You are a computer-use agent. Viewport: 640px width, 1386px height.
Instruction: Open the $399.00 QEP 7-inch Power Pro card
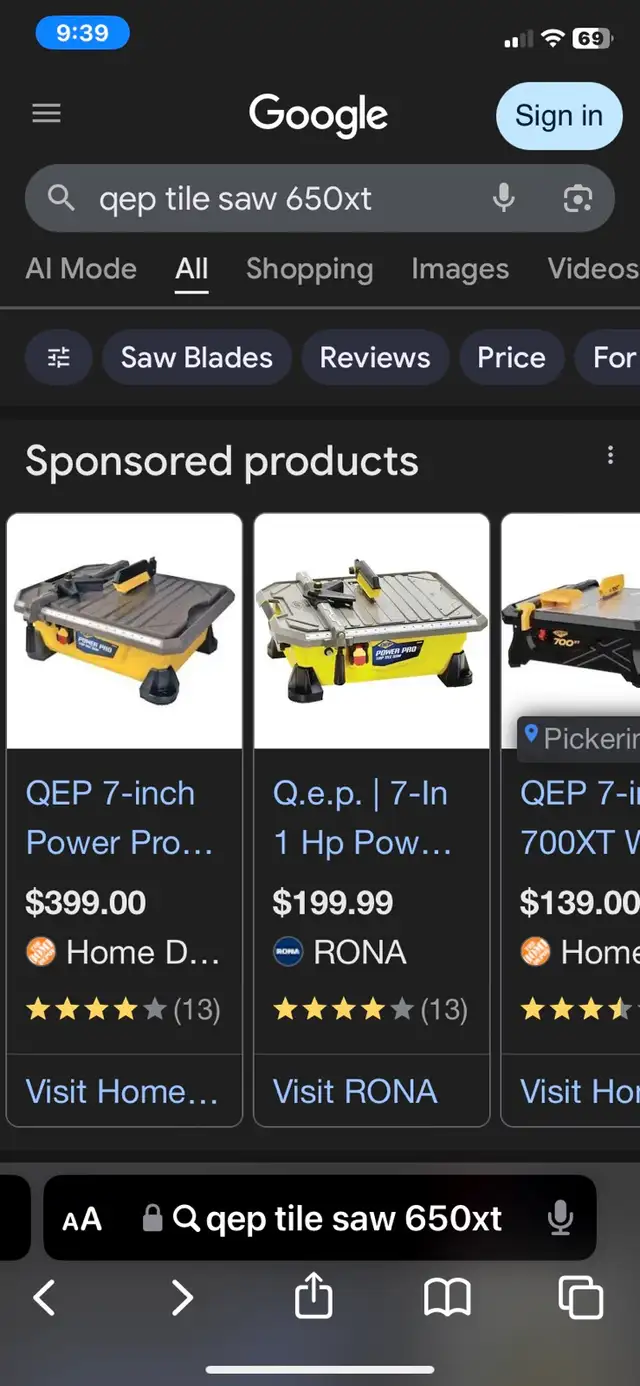[124, 780]
